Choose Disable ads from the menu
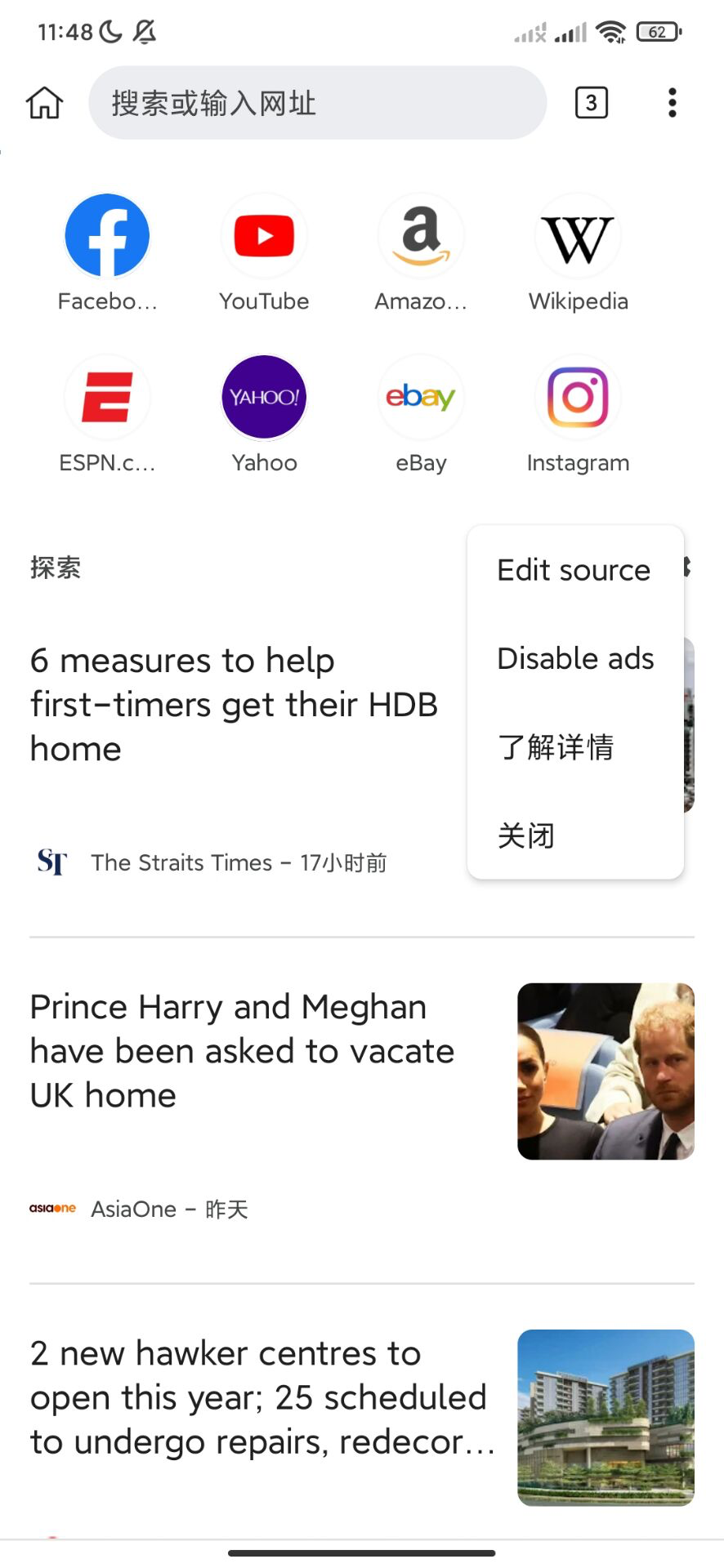The height and width of the screenshot is (1568, 724). coord(575,658)
